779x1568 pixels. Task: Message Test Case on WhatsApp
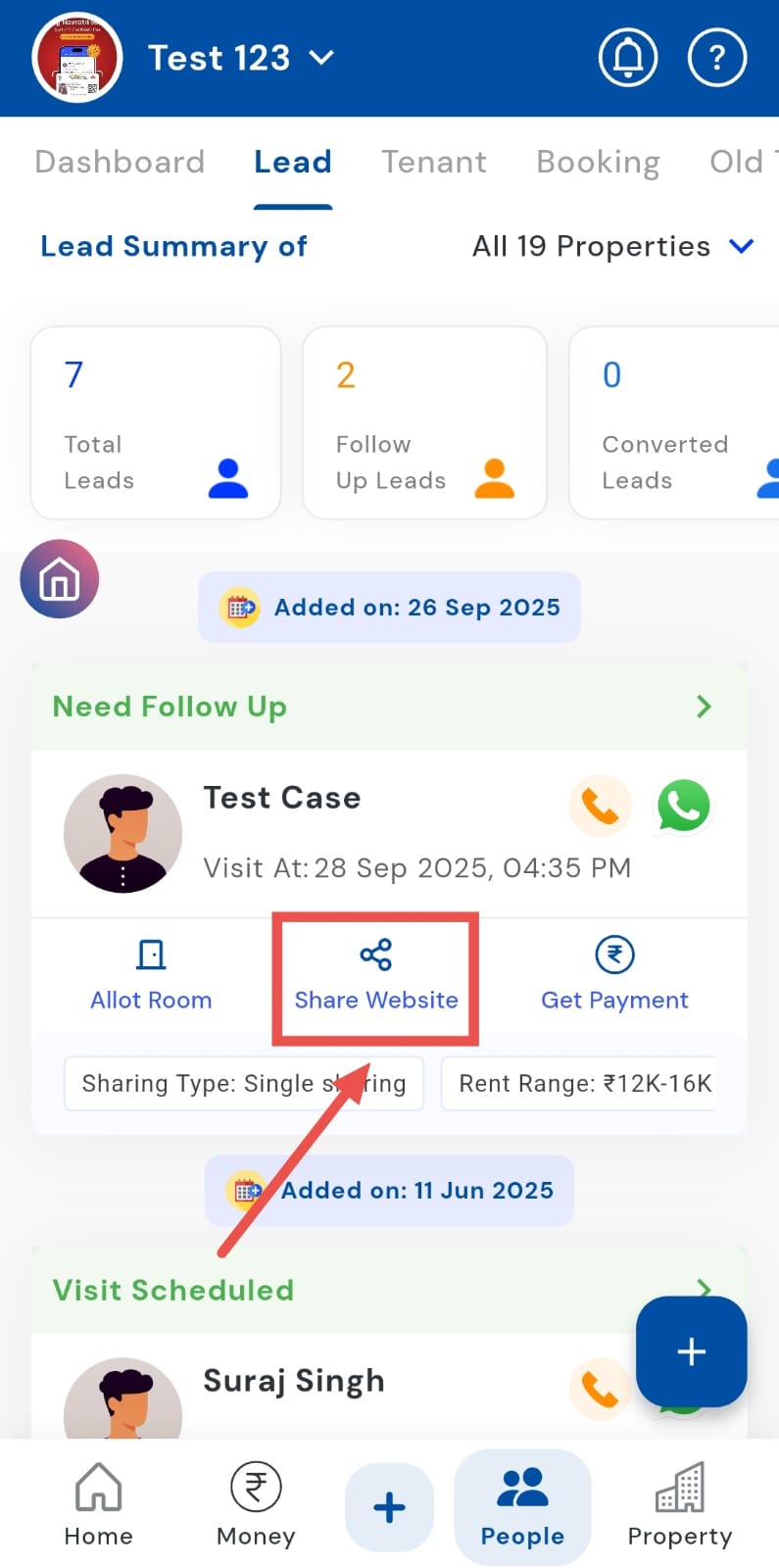click(683, 807)
